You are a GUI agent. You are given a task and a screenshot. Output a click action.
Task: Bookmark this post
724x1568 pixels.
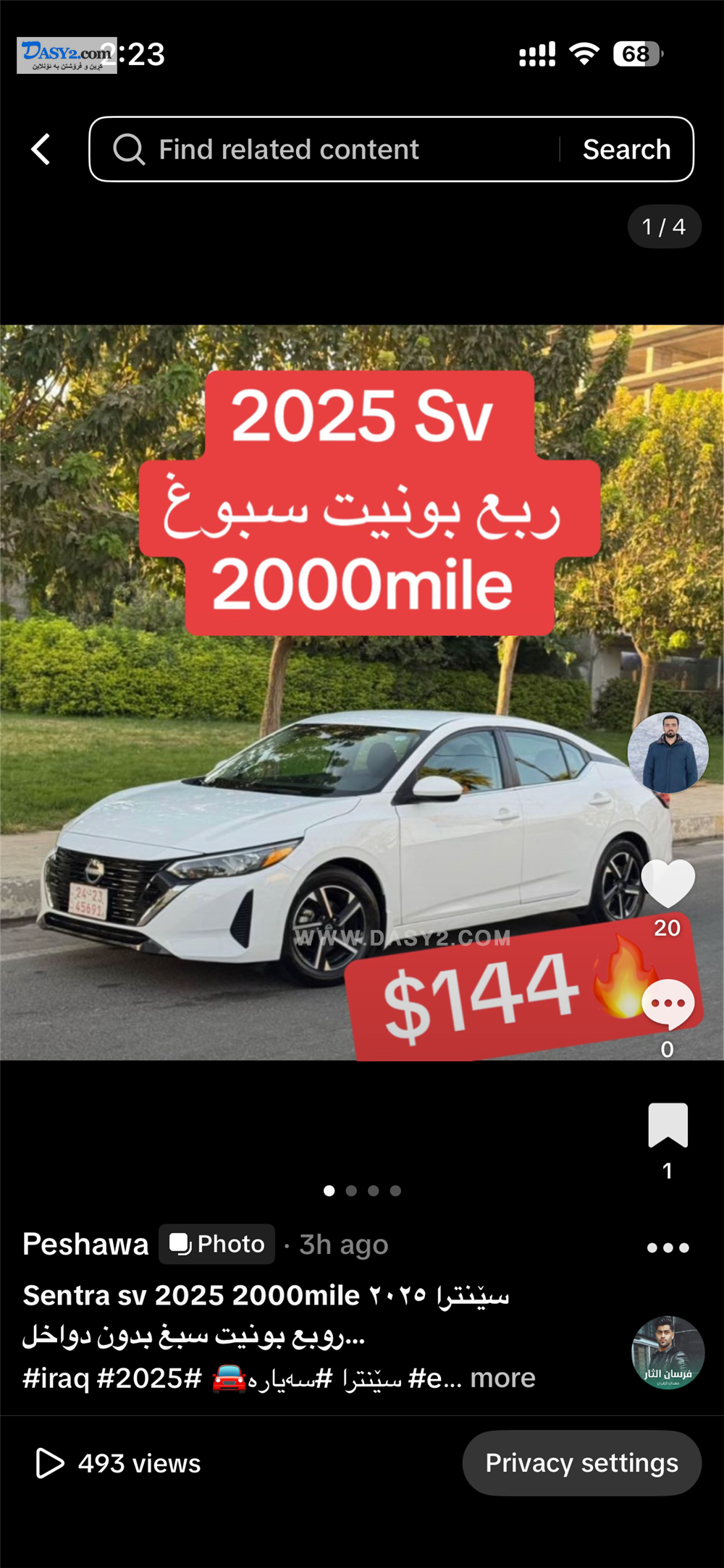[668, 1126]
